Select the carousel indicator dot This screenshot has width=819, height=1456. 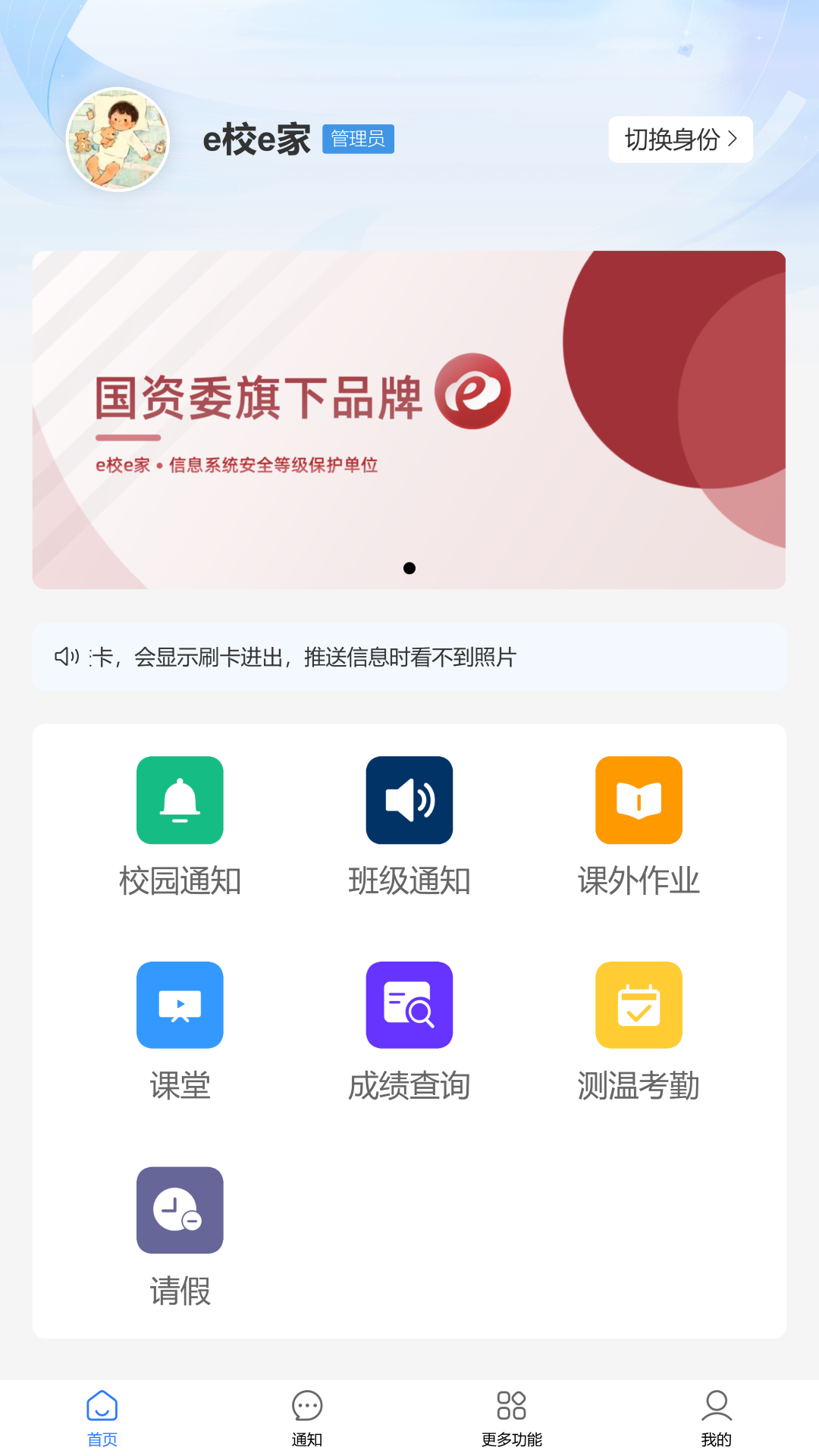point(410,568)
